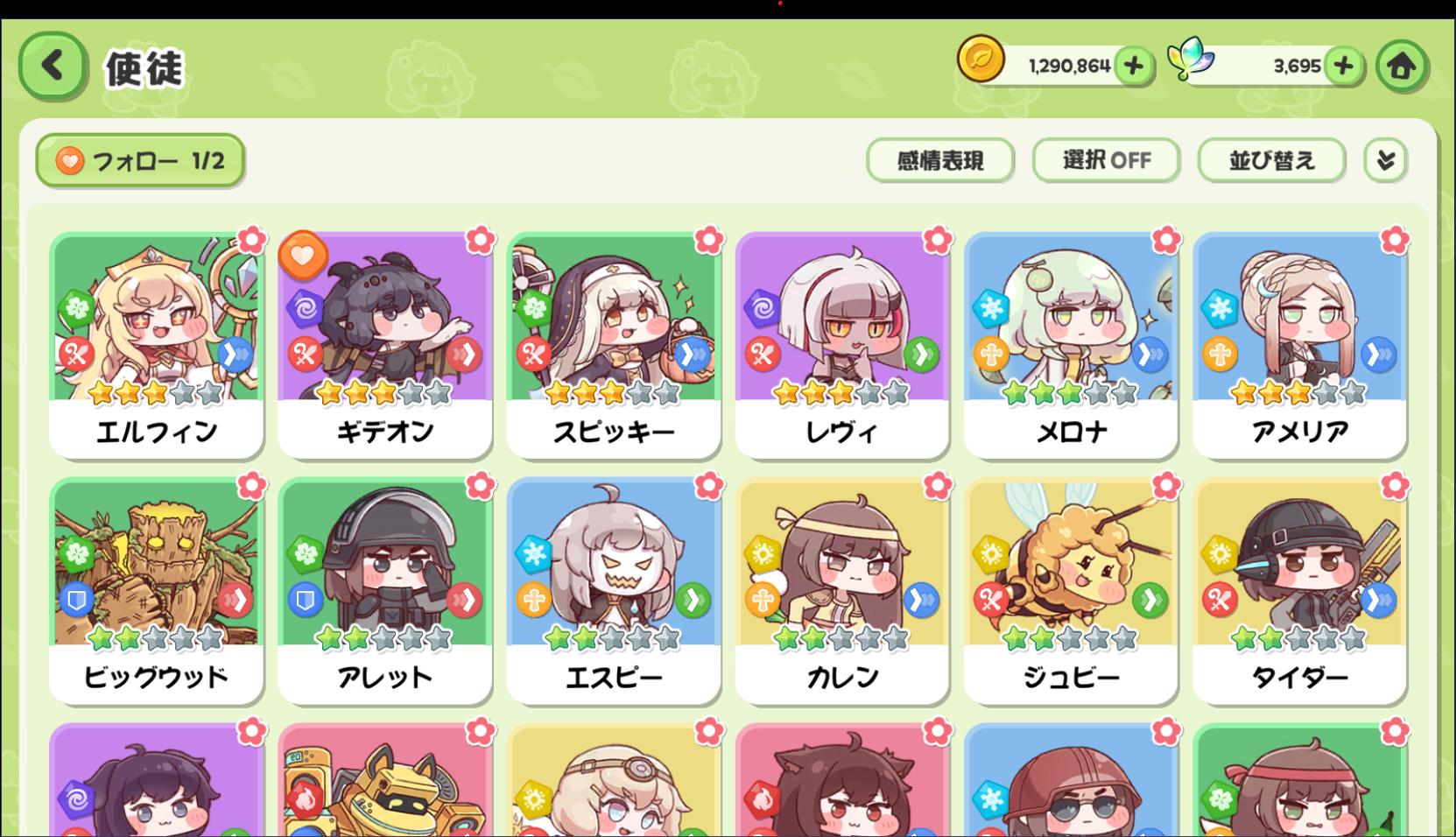The height and width of the screenshot is (837, 1456).
Task: Open the アメリア character card
Action: click(x=1299, y=344)
